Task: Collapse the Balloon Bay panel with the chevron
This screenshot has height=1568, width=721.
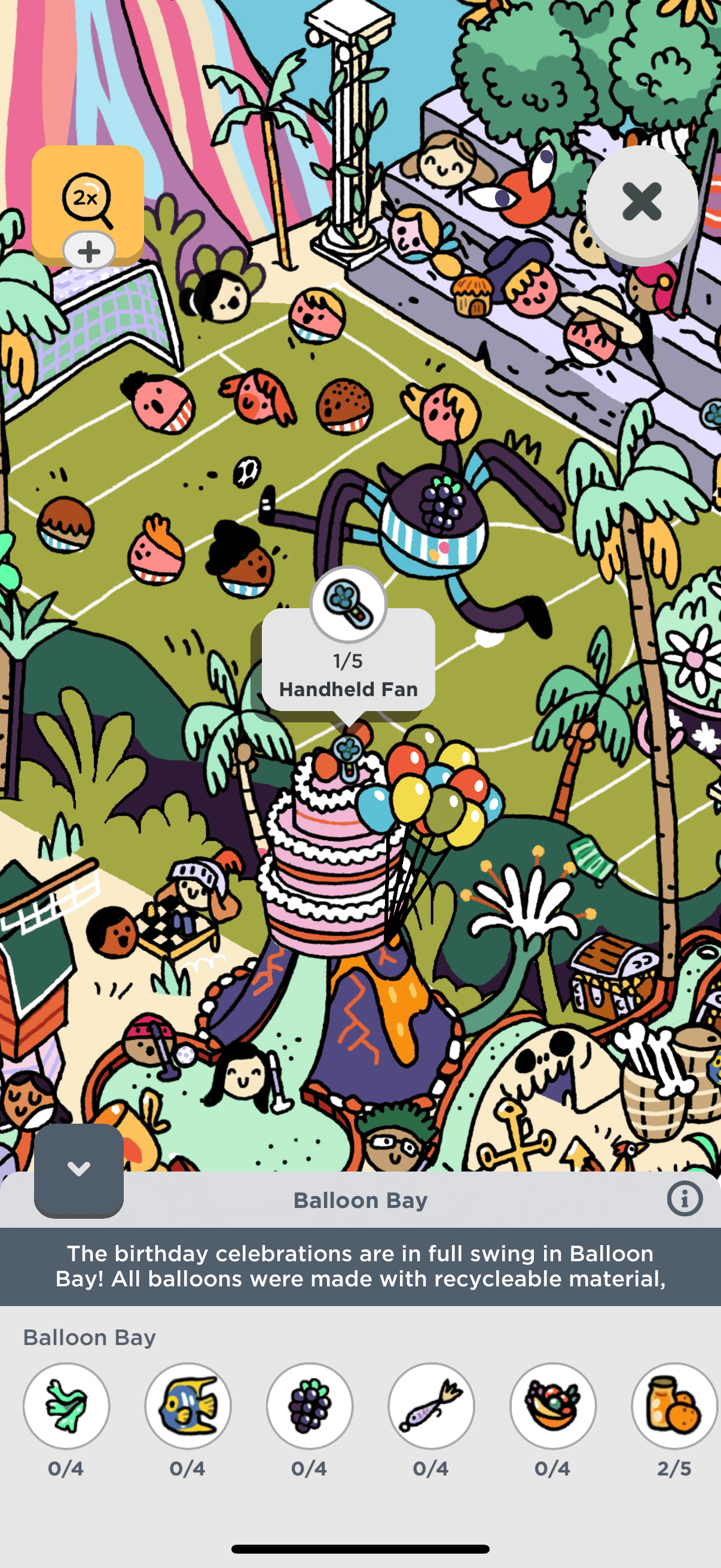Action: (x=78, y=1169)
